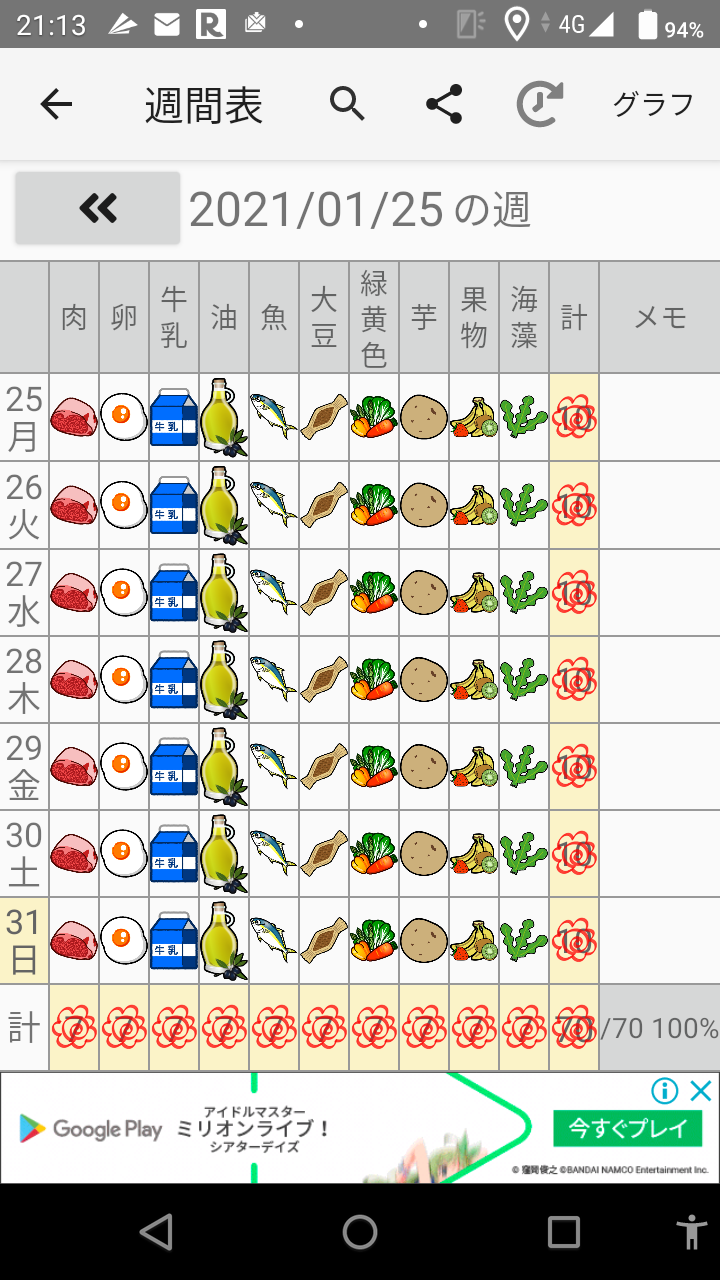Image resolution: width=720 pixels, height=1280 pixels.
Task: Open the search icon in the toolbar
Action: click(347, 104)
